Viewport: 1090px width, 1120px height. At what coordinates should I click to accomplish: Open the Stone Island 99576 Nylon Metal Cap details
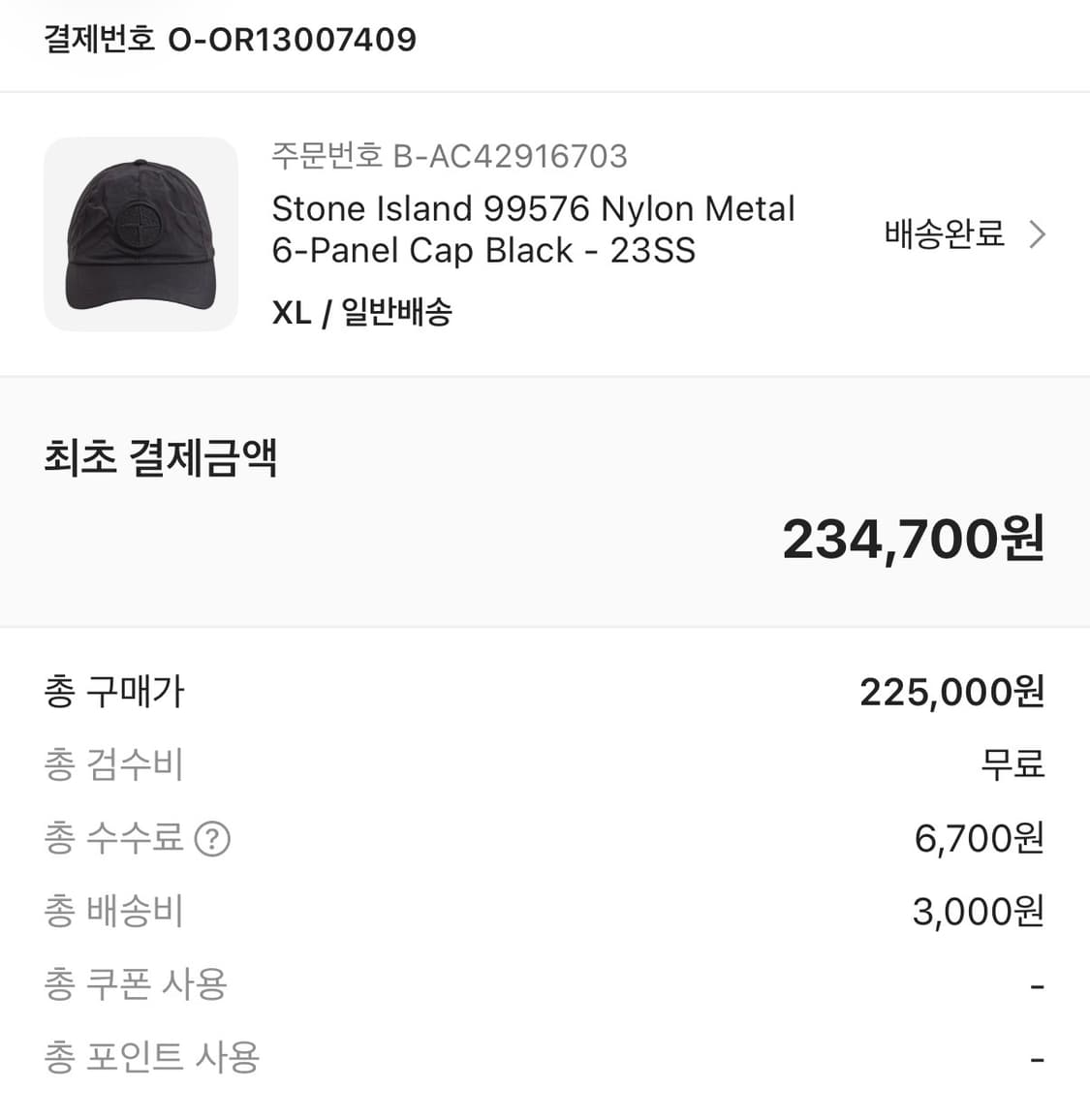pos(532,229)
